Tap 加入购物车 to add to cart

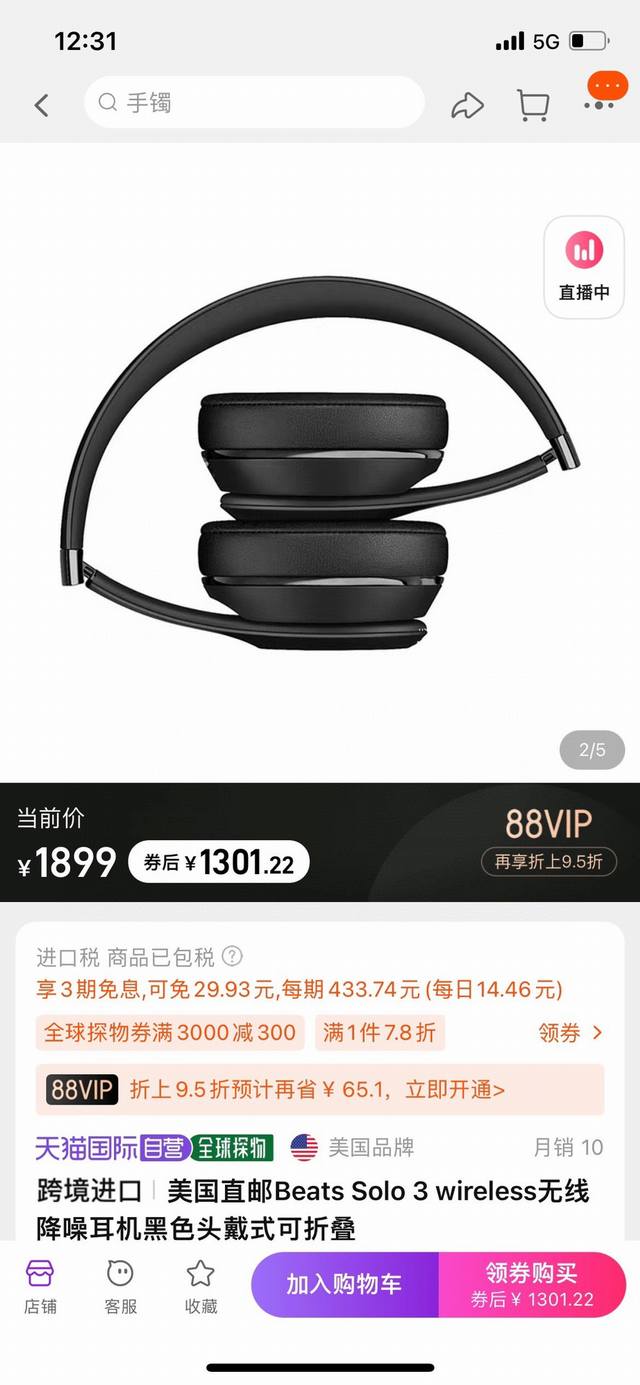click(344, 1285)
